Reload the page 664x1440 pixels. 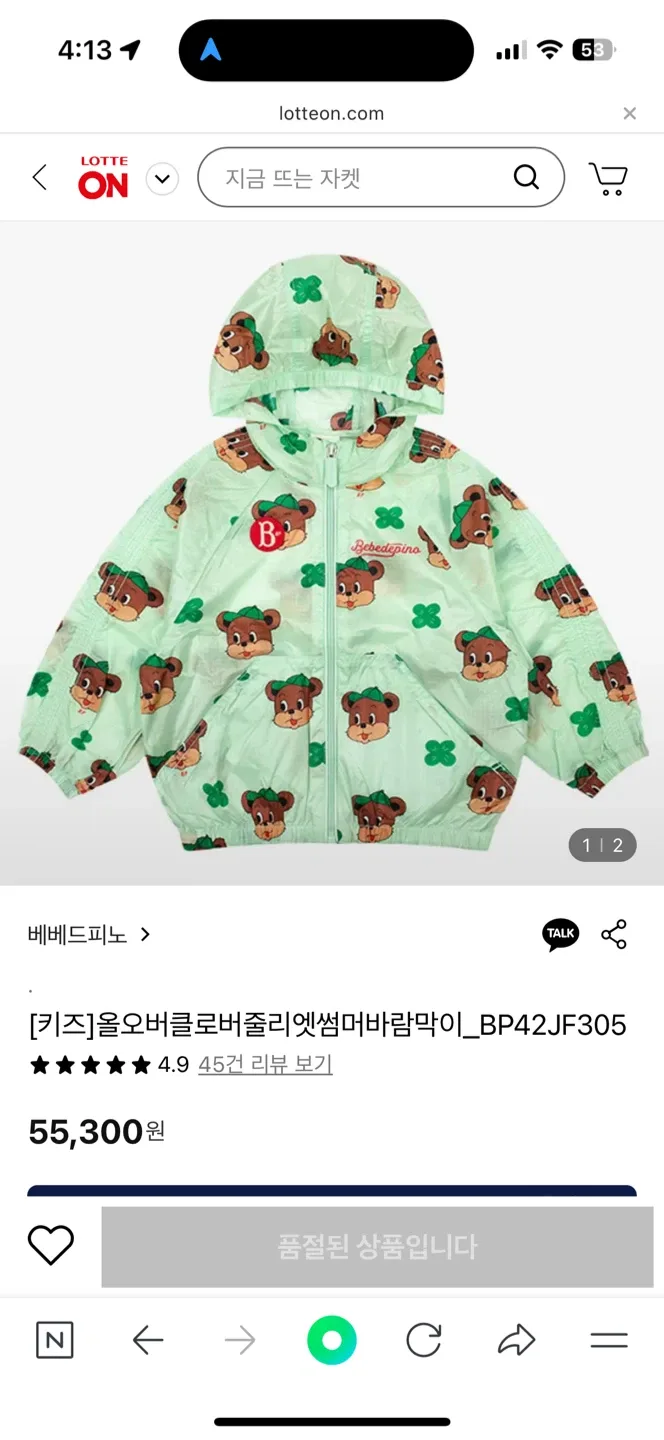click(424, 1340)
